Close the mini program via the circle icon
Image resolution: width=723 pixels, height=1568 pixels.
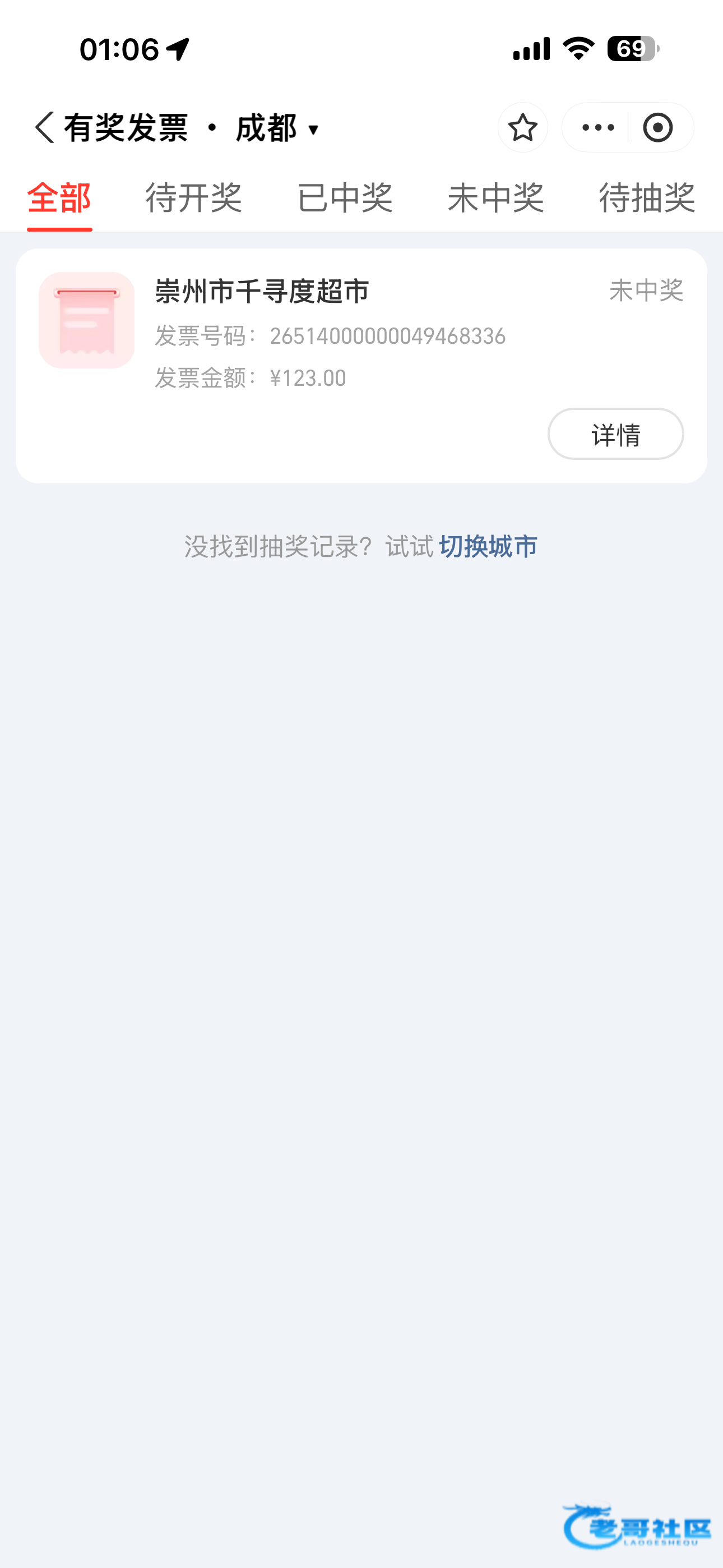pyautogui.click(x=657, y=128)
